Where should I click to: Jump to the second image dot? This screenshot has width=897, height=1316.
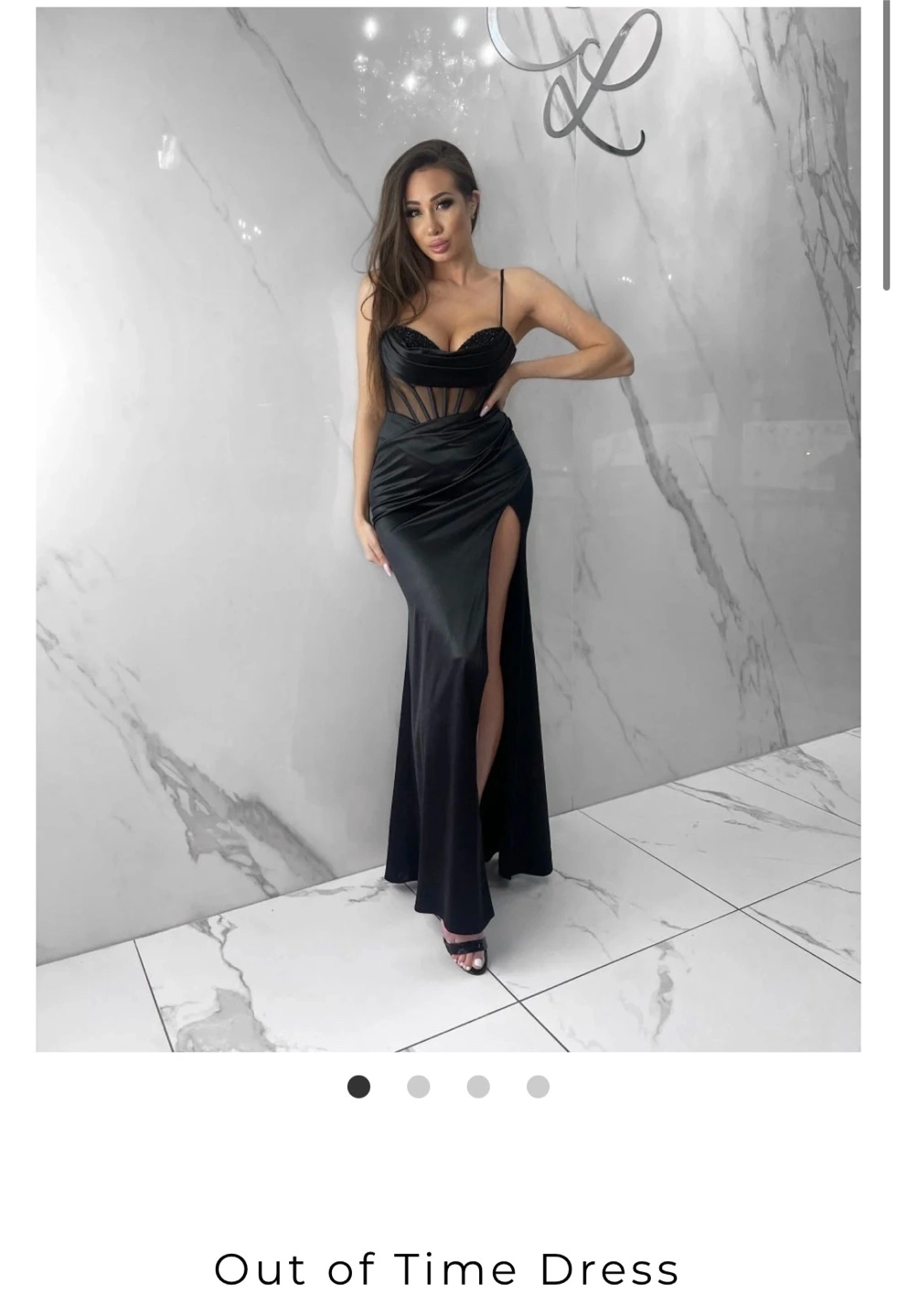[x=419, y=1087]
